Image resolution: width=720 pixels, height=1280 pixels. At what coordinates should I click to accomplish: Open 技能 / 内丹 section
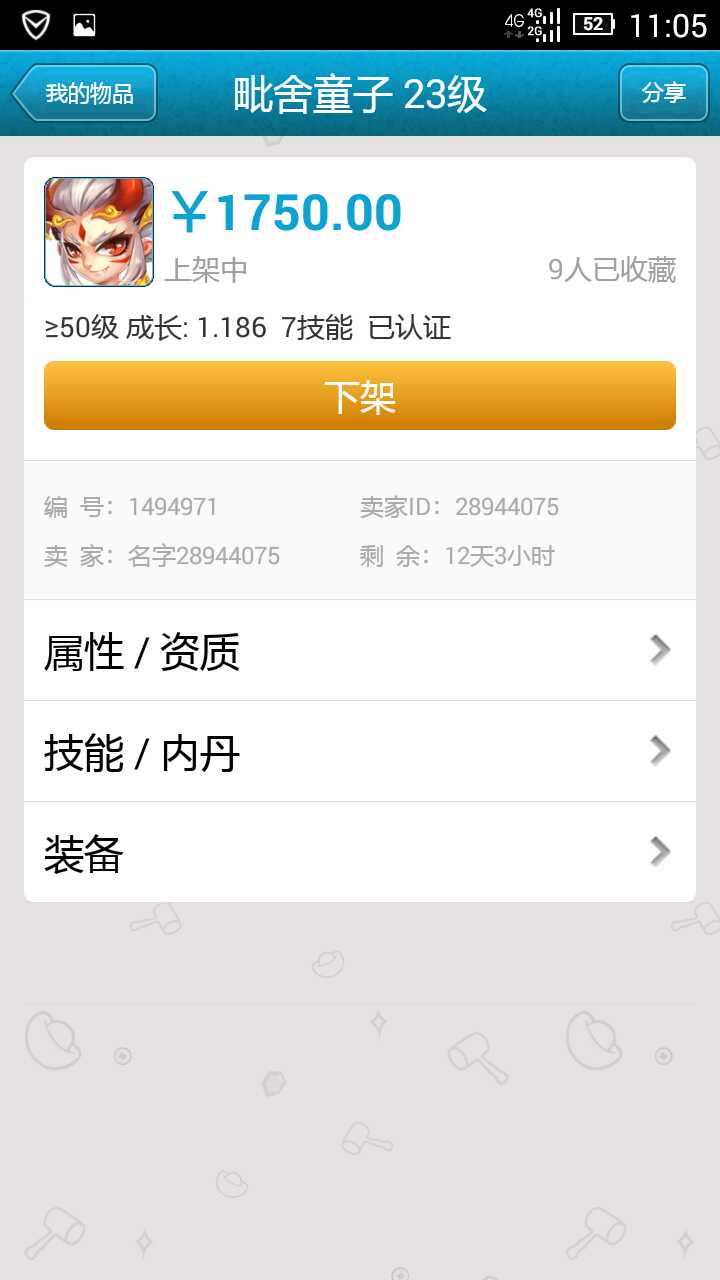(360, 752)
